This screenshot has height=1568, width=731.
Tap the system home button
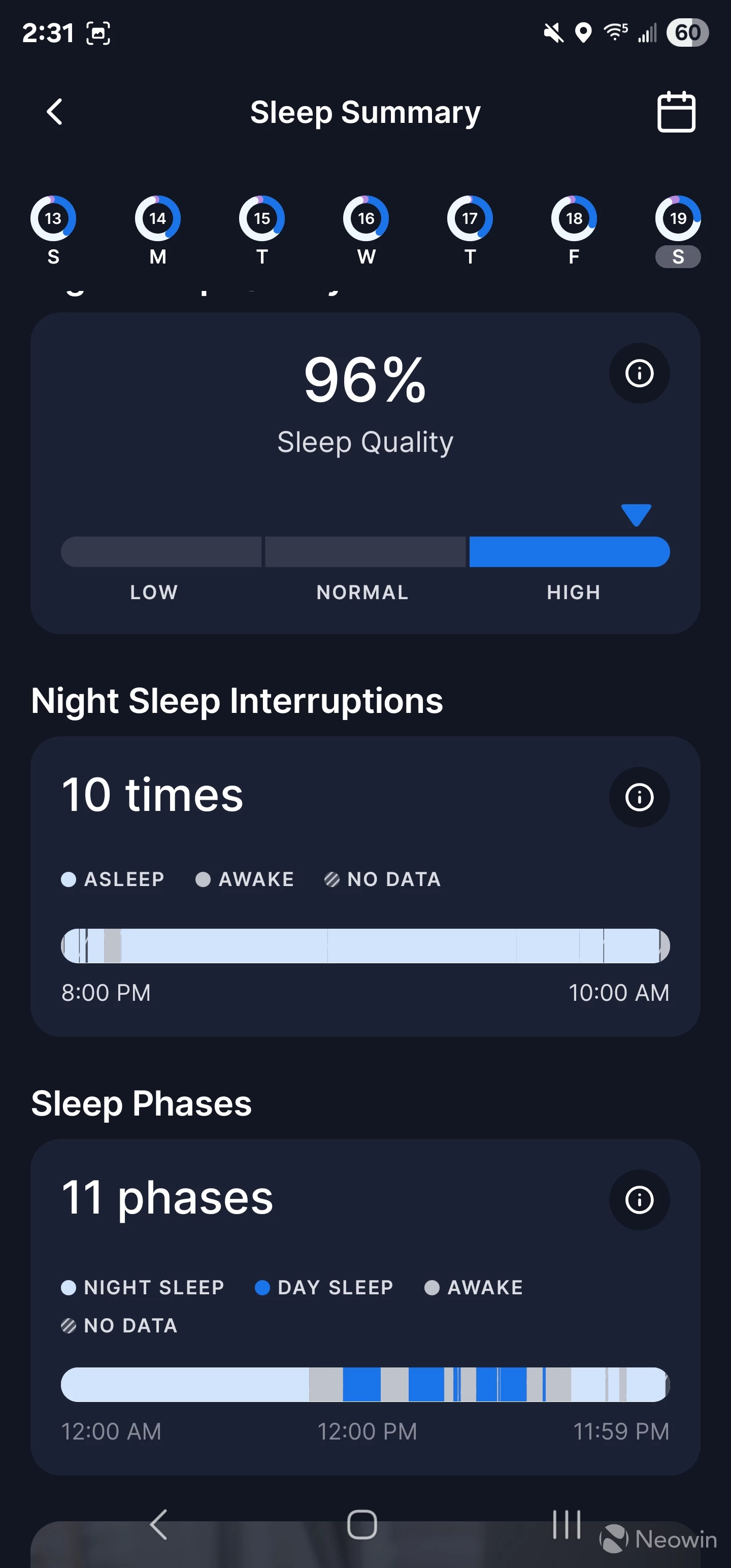pos(362,1525)
